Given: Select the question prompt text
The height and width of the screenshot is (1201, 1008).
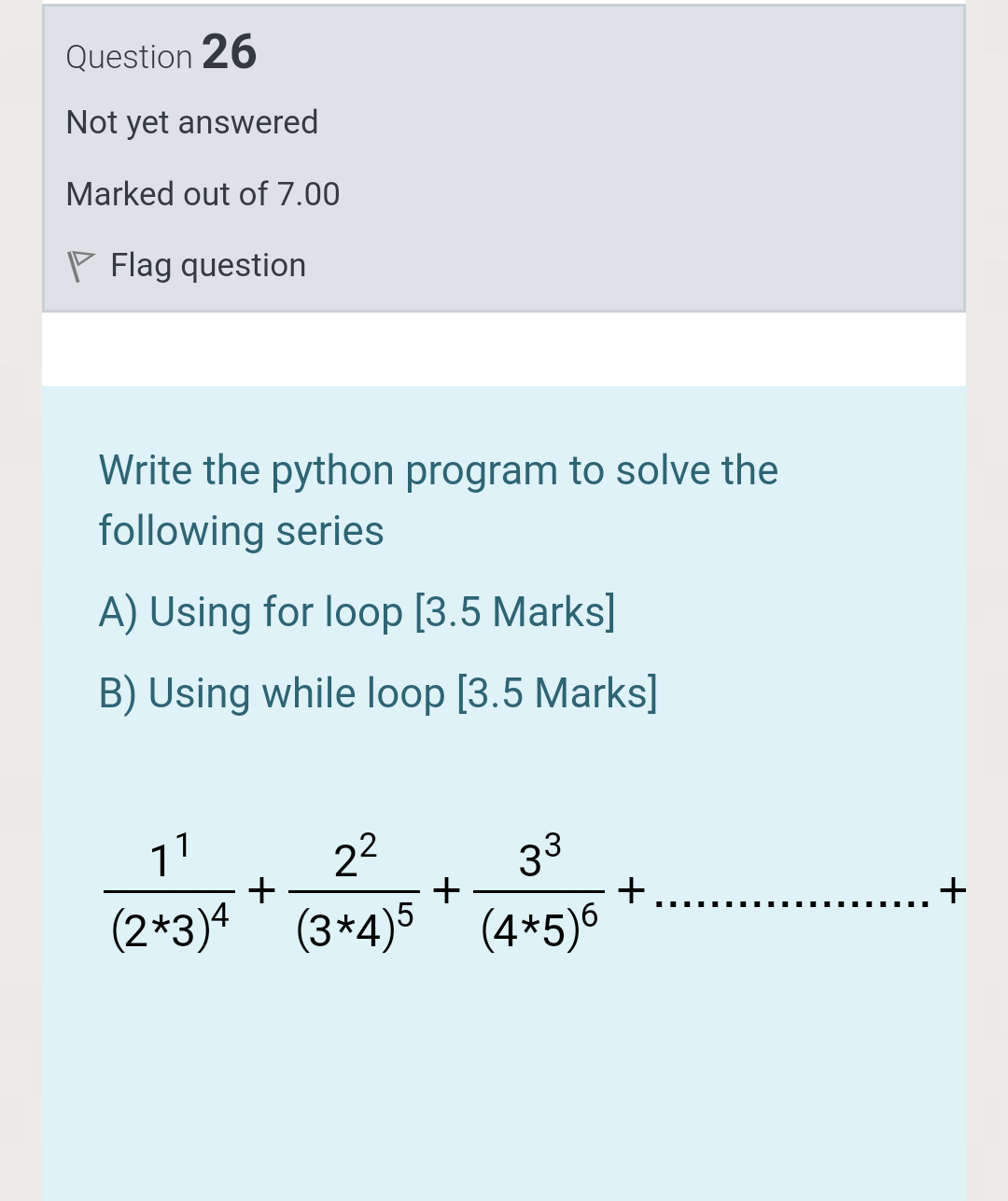Looking at the screenshot, I should pyautogui.click(x=439, y=499).
